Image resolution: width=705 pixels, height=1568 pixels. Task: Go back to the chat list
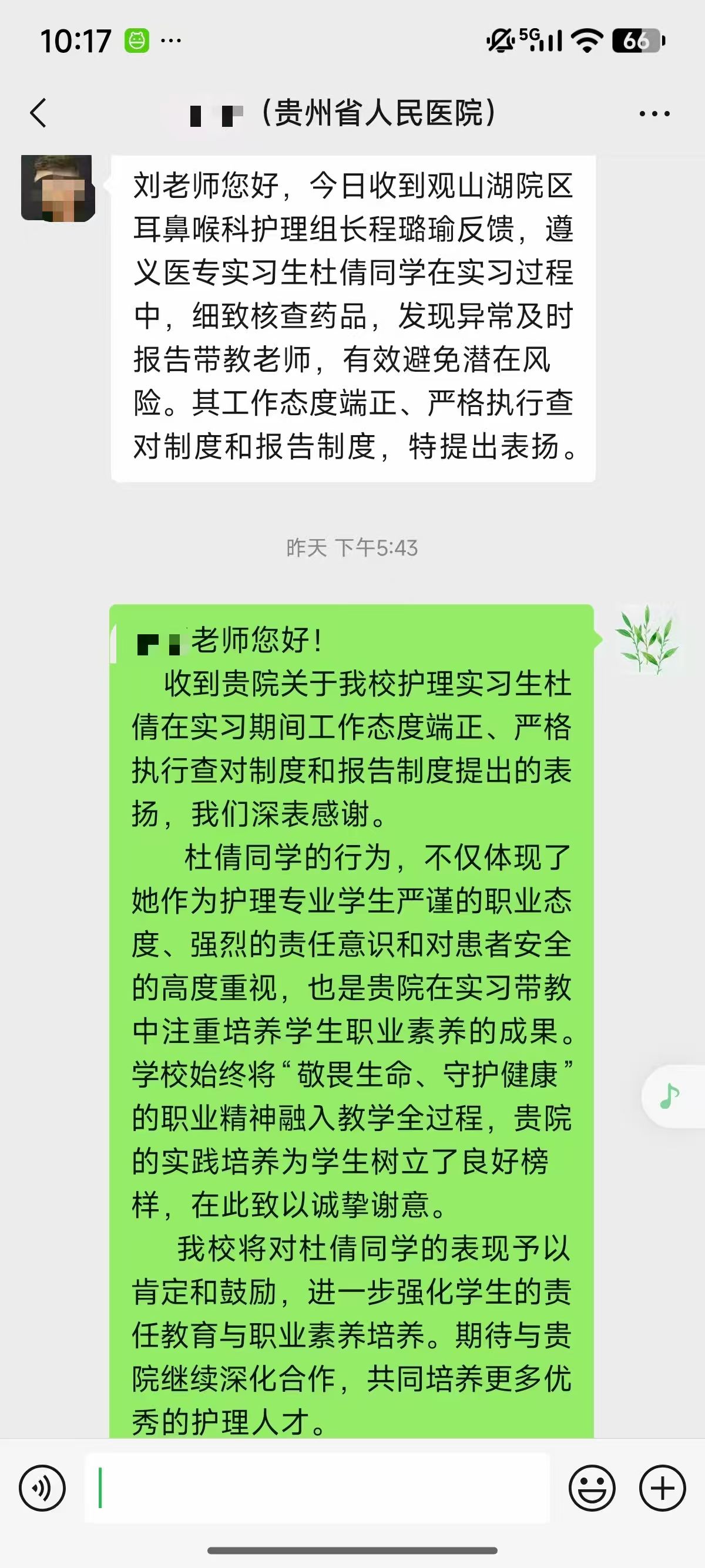38,113
